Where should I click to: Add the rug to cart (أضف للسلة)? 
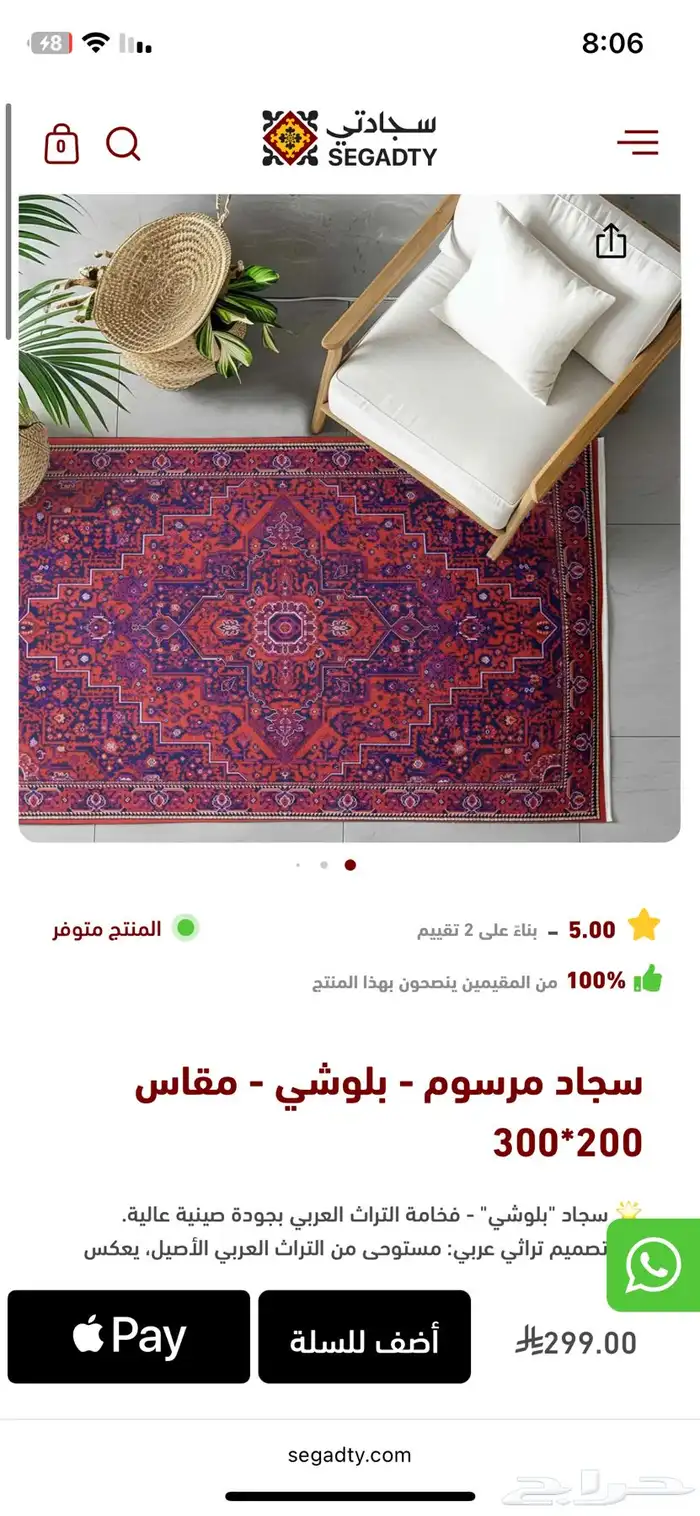coord(364,1337)
